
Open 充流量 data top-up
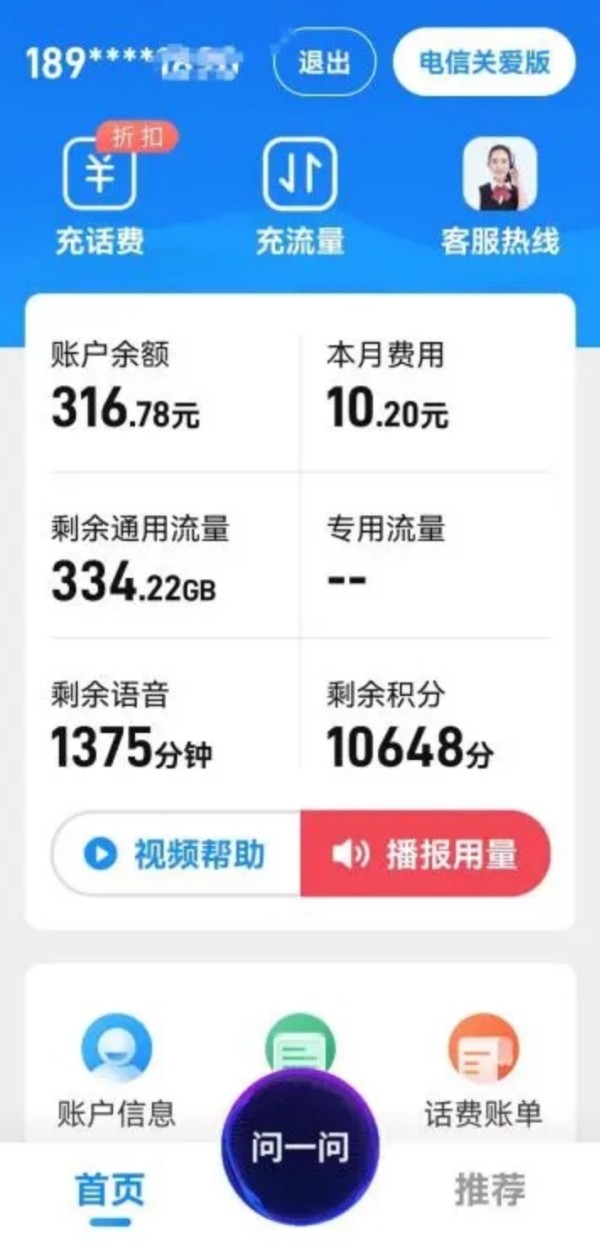[300, 196]
